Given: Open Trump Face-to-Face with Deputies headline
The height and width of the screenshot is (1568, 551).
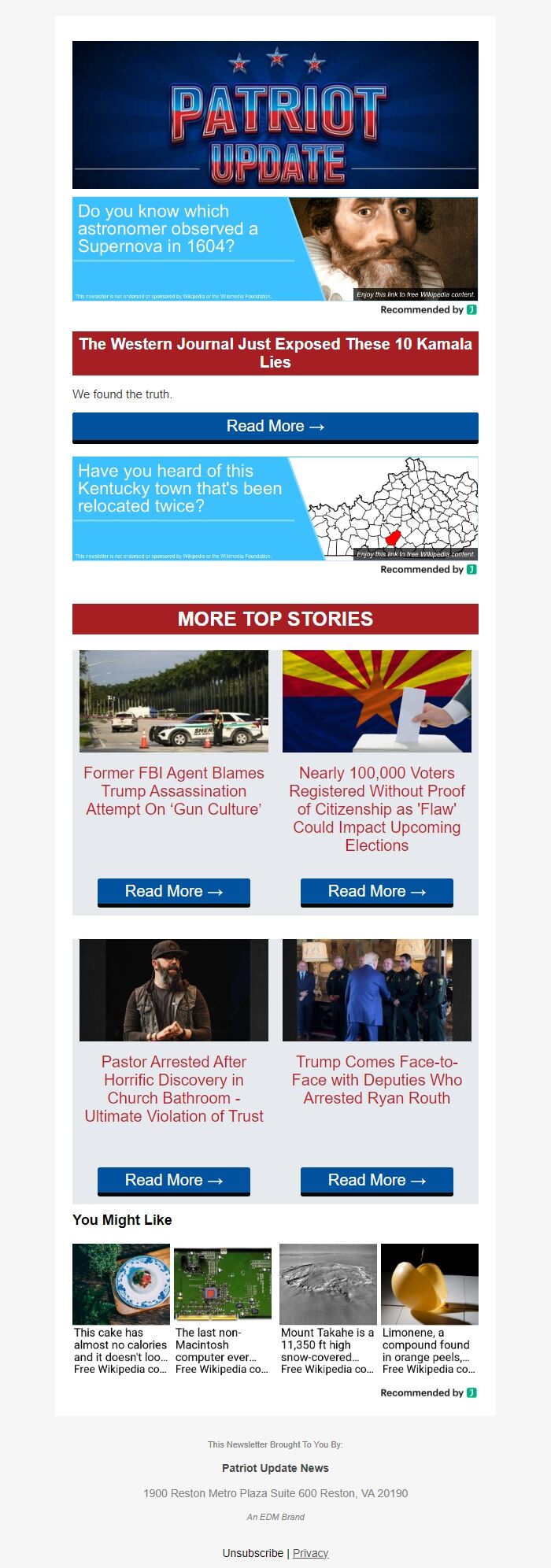Looking at the screenshot, I should (x=376, y=1080).
